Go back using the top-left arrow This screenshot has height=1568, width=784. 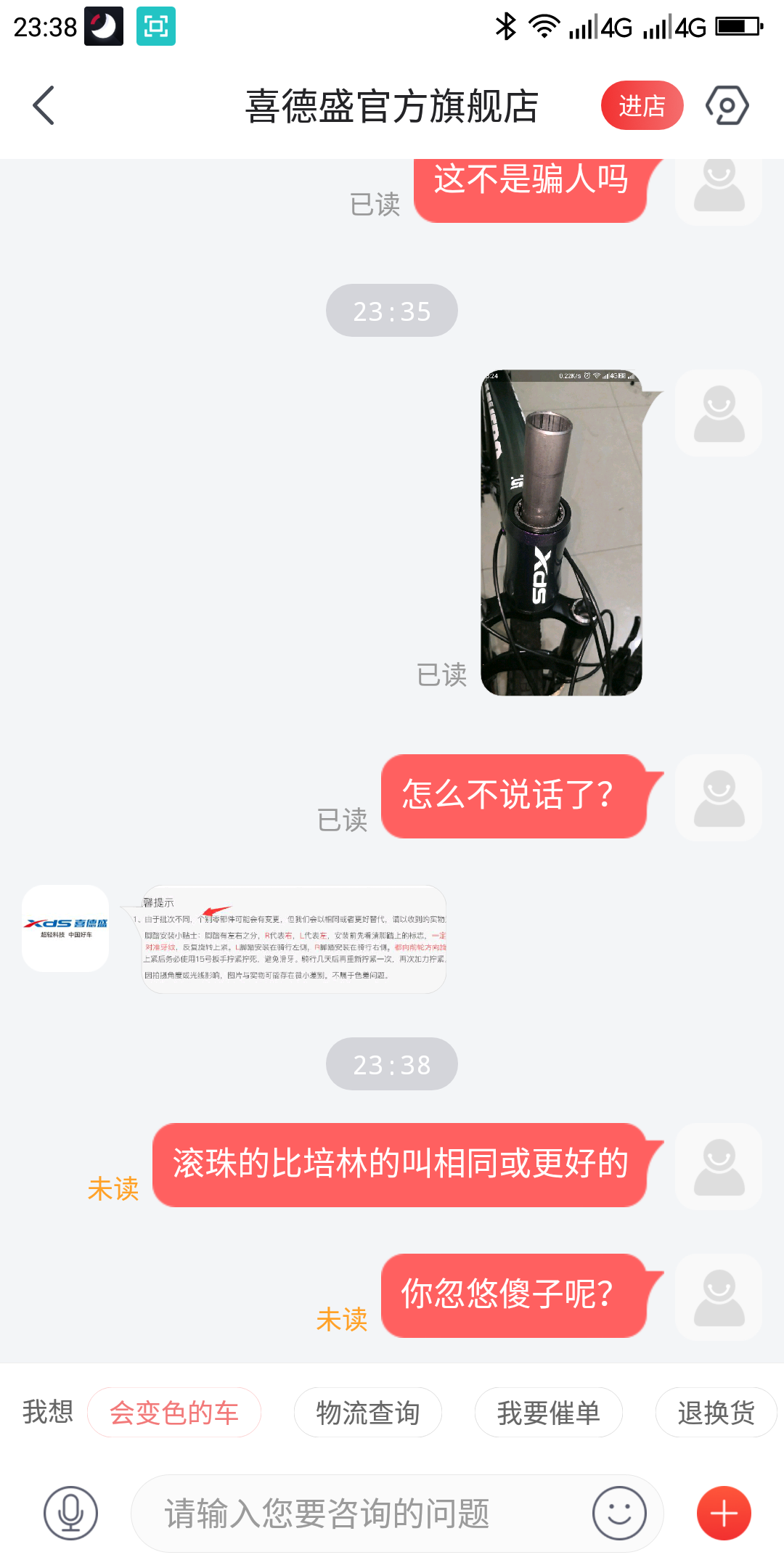pyautogui.click(x=44, y=105)
